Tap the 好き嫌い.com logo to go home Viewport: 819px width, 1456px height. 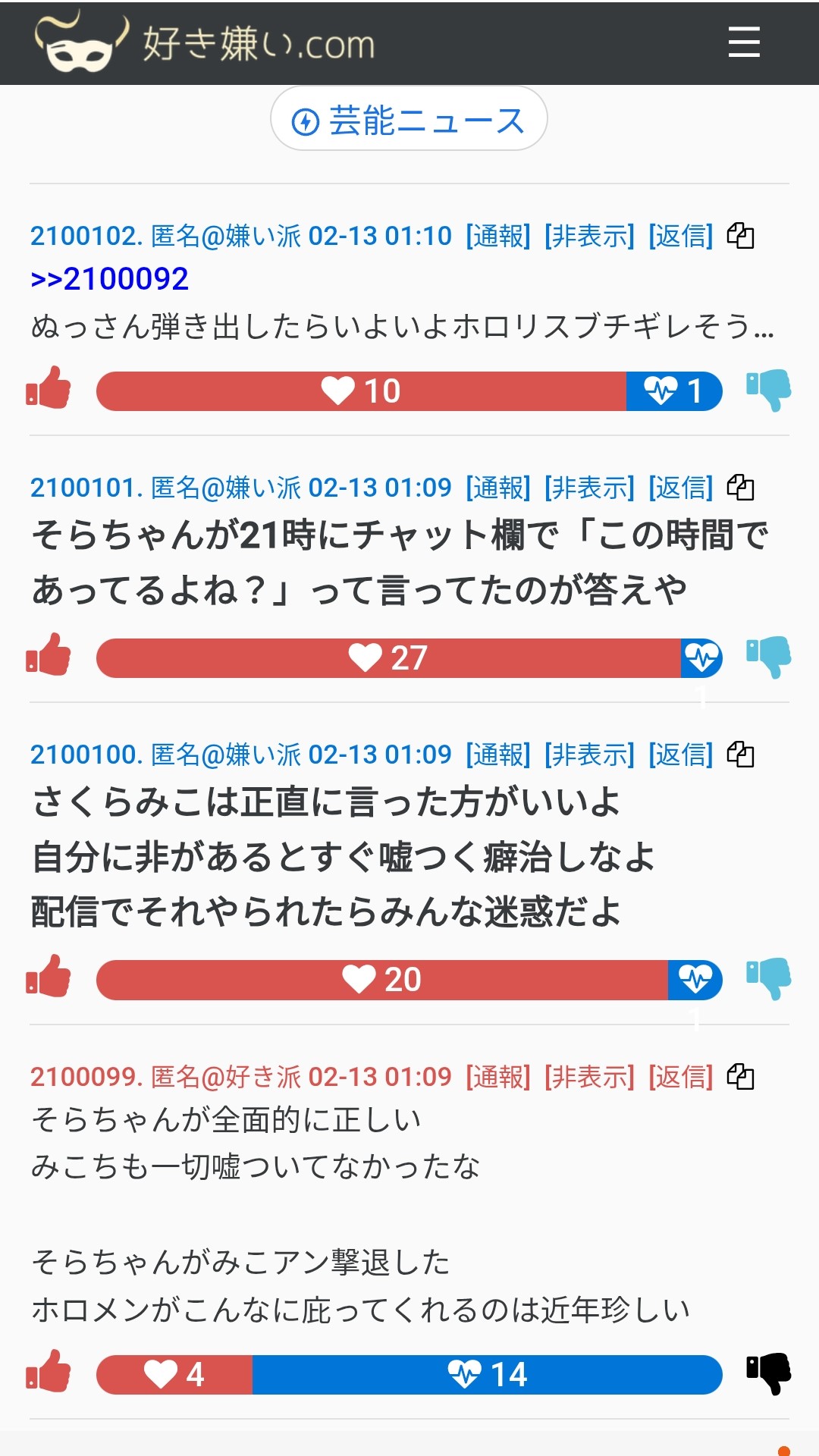click(x=205, y=43)
